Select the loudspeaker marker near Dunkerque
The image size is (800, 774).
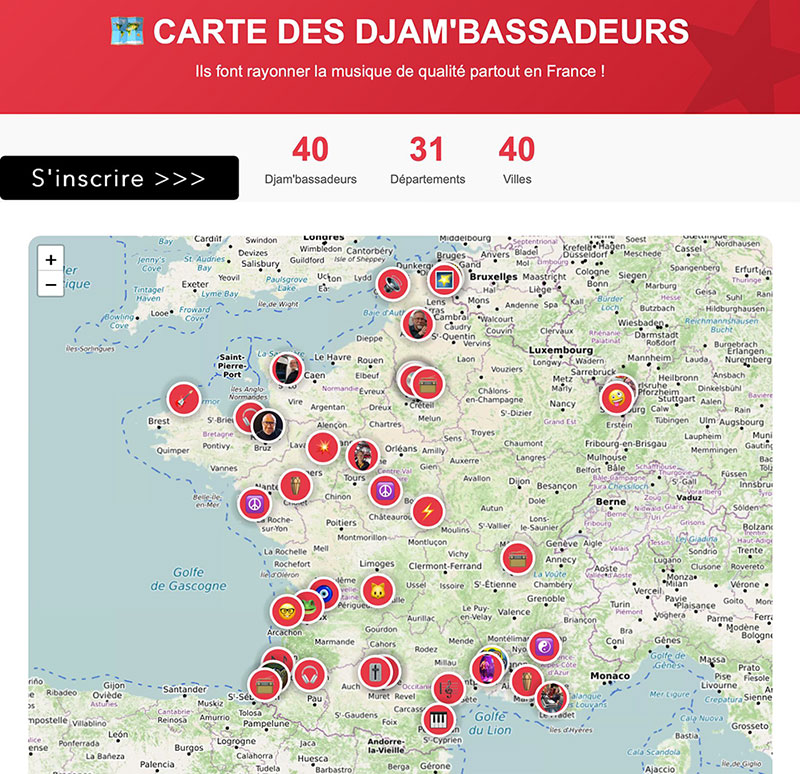393,285
